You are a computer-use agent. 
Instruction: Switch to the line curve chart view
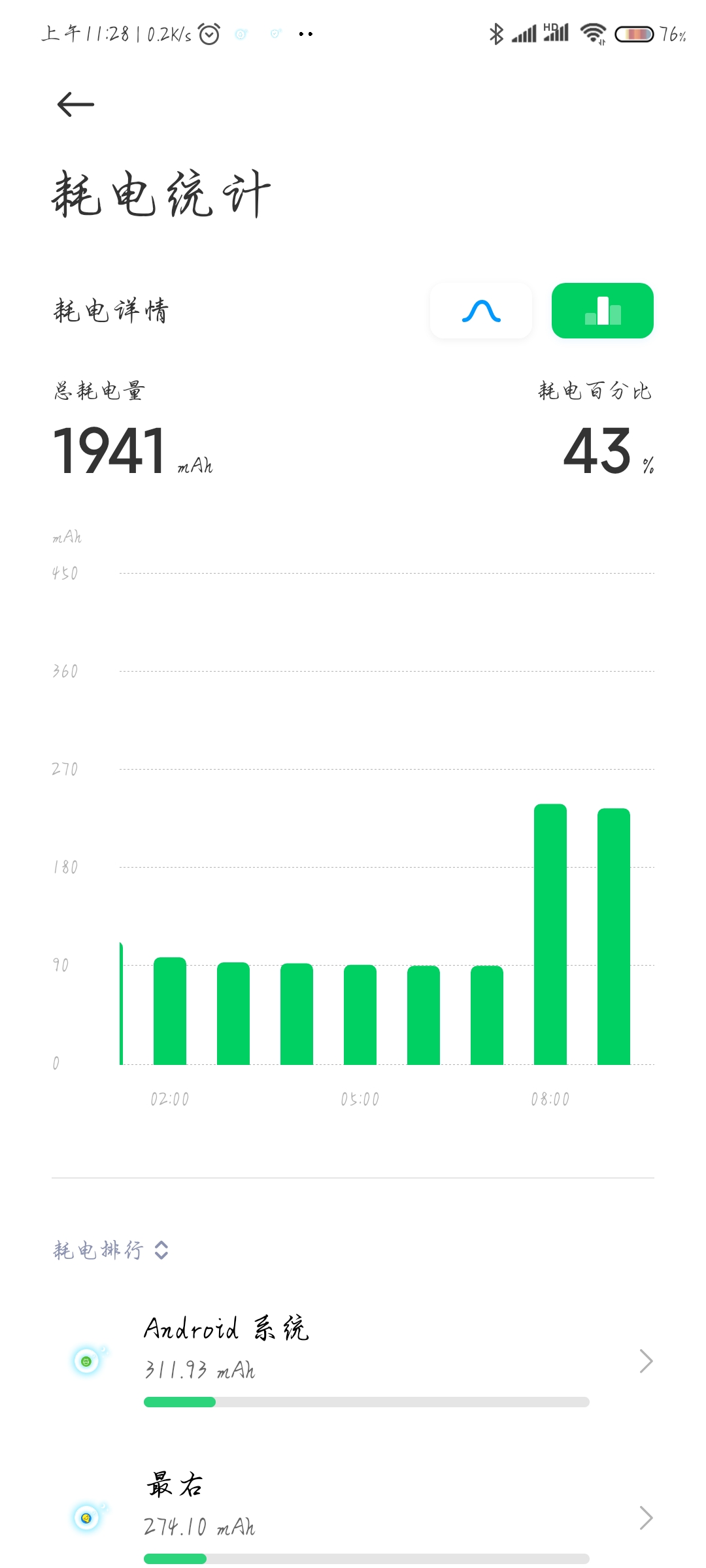[481, 311]
